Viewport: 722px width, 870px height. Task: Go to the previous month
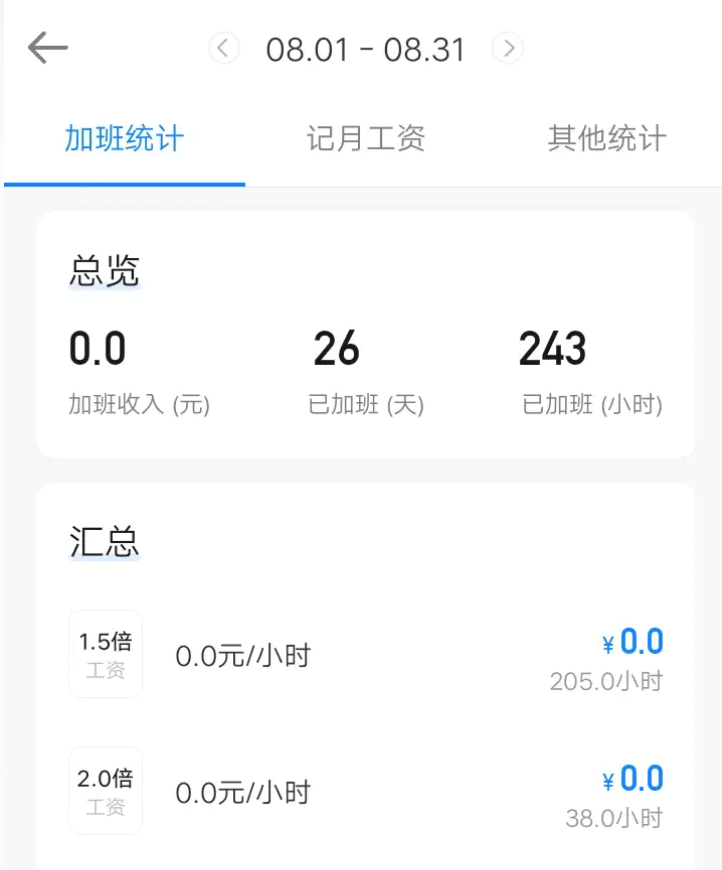coord(224,48)
